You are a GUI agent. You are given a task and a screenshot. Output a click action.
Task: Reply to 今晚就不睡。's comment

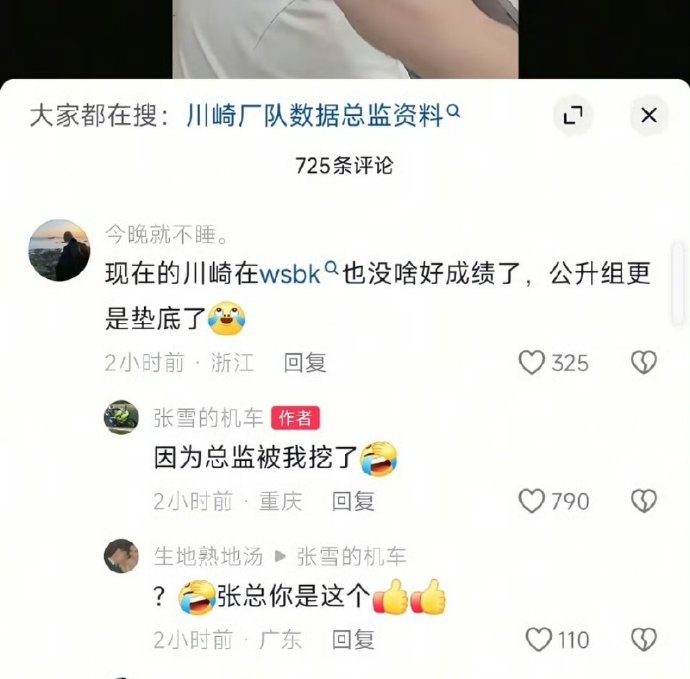pyautogui.click(x=304, y=363)
